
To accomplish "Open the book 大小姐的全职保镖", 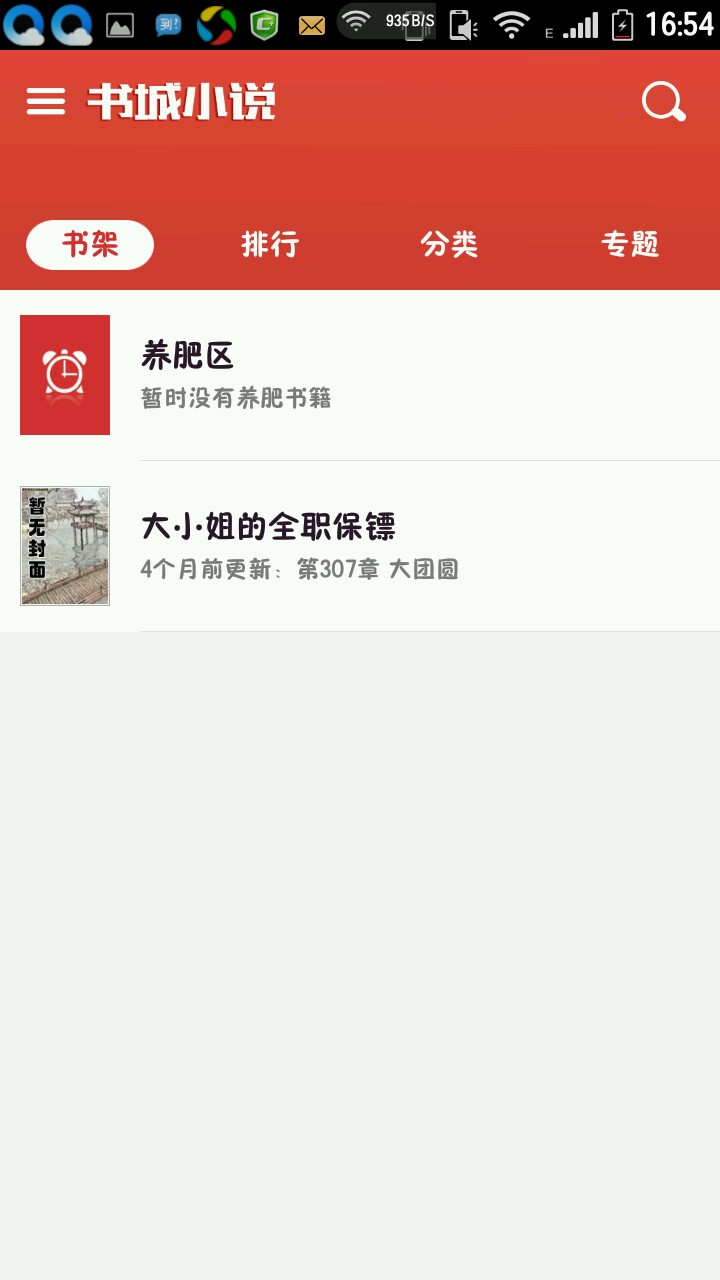I will coord(360,546).
